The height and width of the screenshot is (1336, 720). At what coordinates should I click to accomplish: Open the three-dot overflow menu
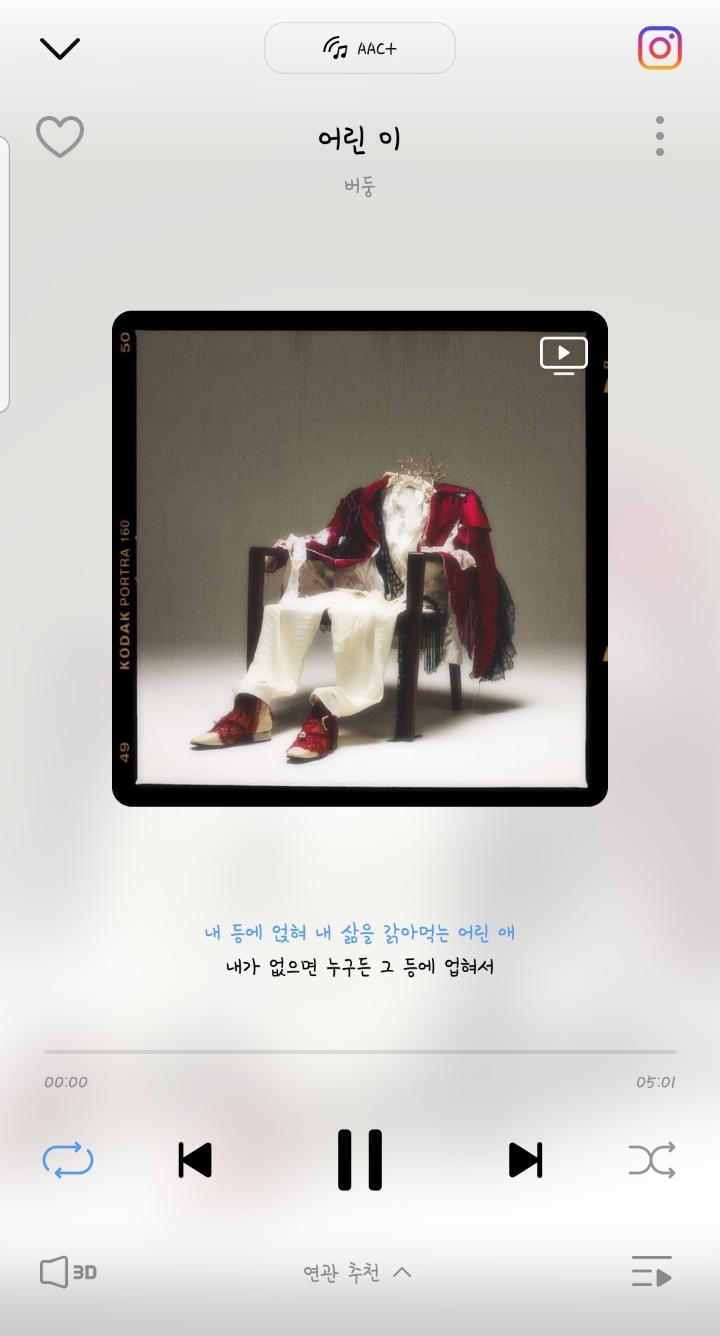point(660,136)
